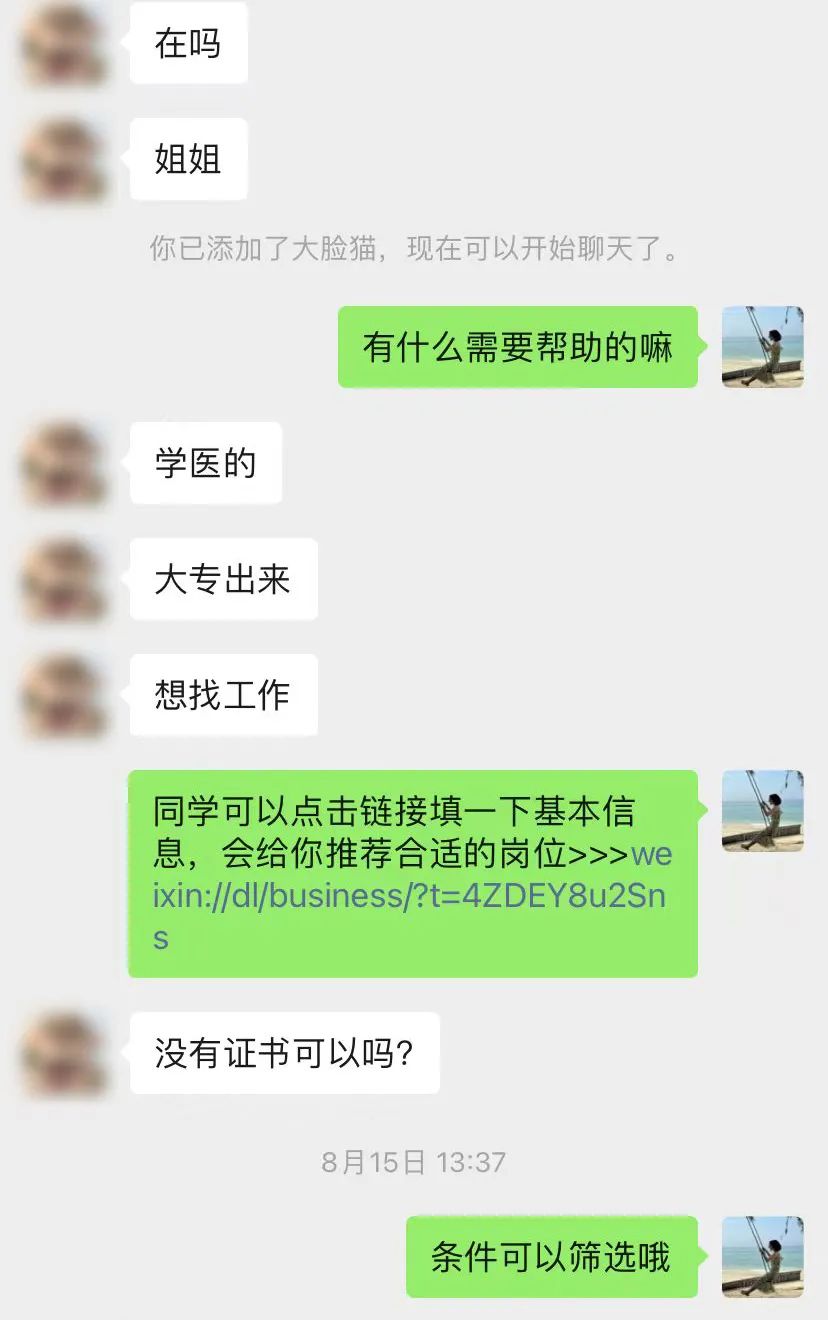Open the contact avatar beside 学医的
Image resolution: width=828 pixels, height=1320 pixels.
64,463
